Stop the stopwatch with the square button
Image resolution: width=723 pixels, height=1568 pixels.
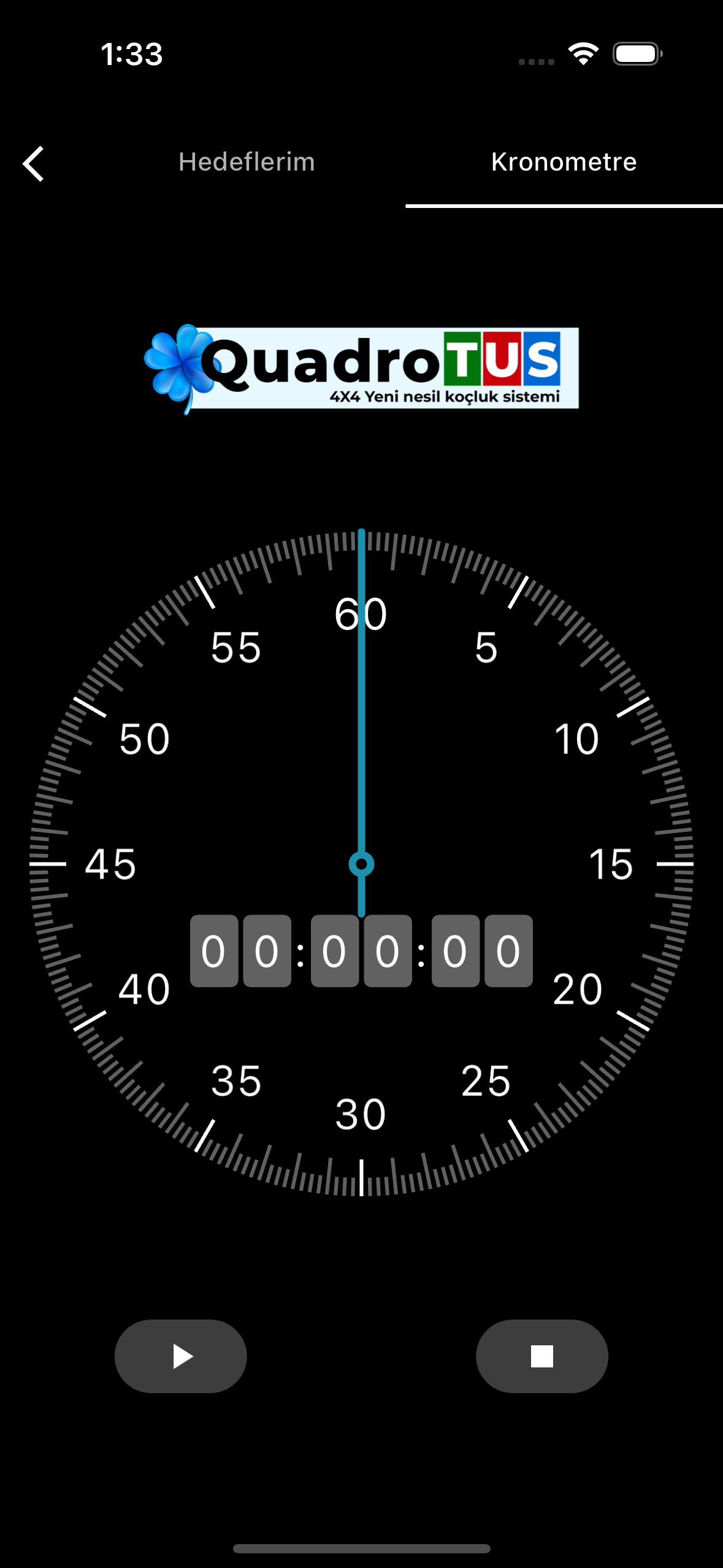coord(542,1356)
